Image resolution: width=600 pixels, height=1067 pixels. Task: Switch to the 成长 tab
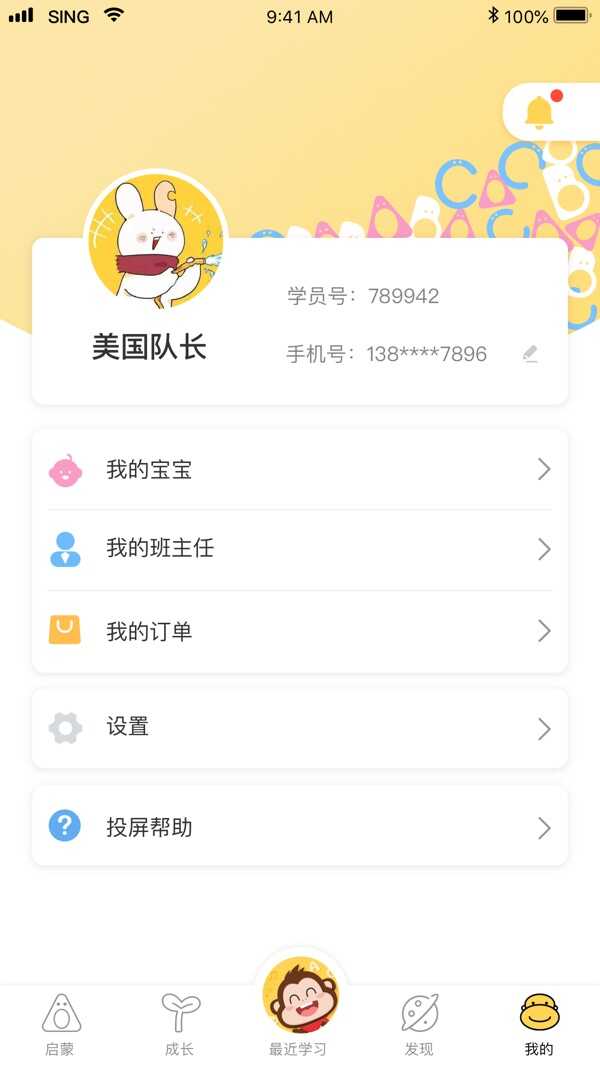[x=180, y=1024]
